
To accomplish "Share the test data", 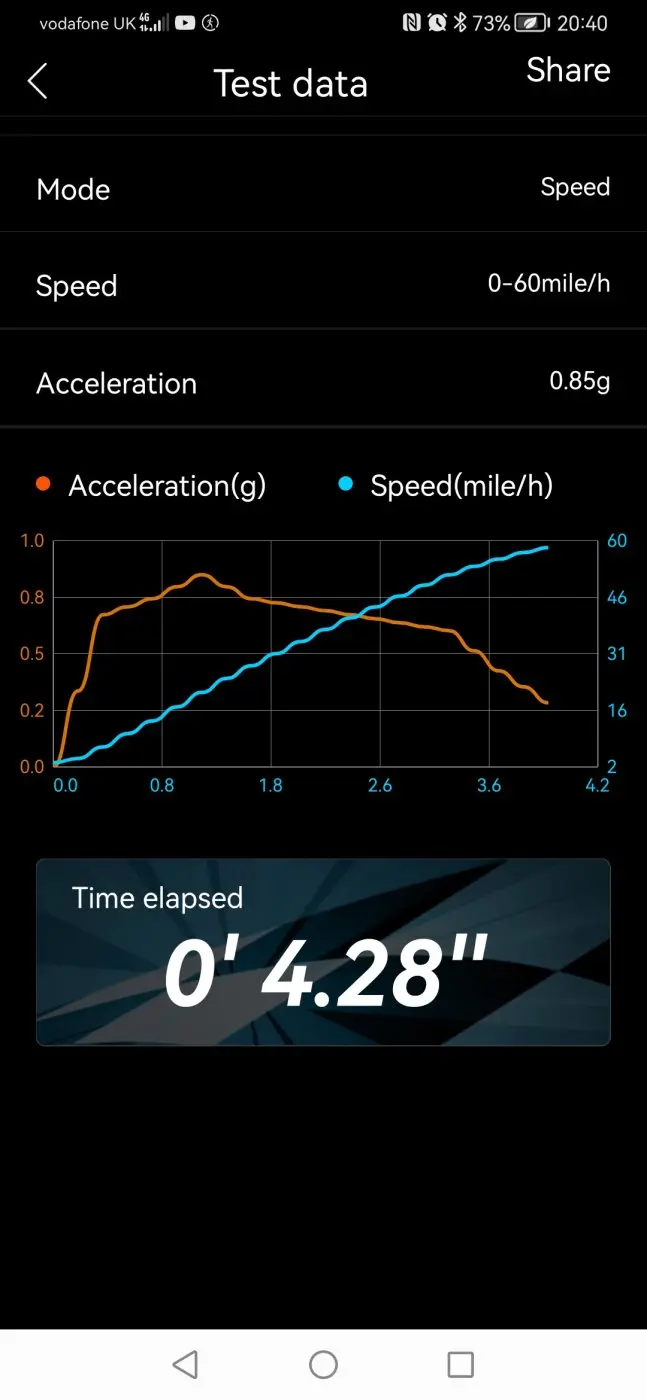I will [568, 70].
